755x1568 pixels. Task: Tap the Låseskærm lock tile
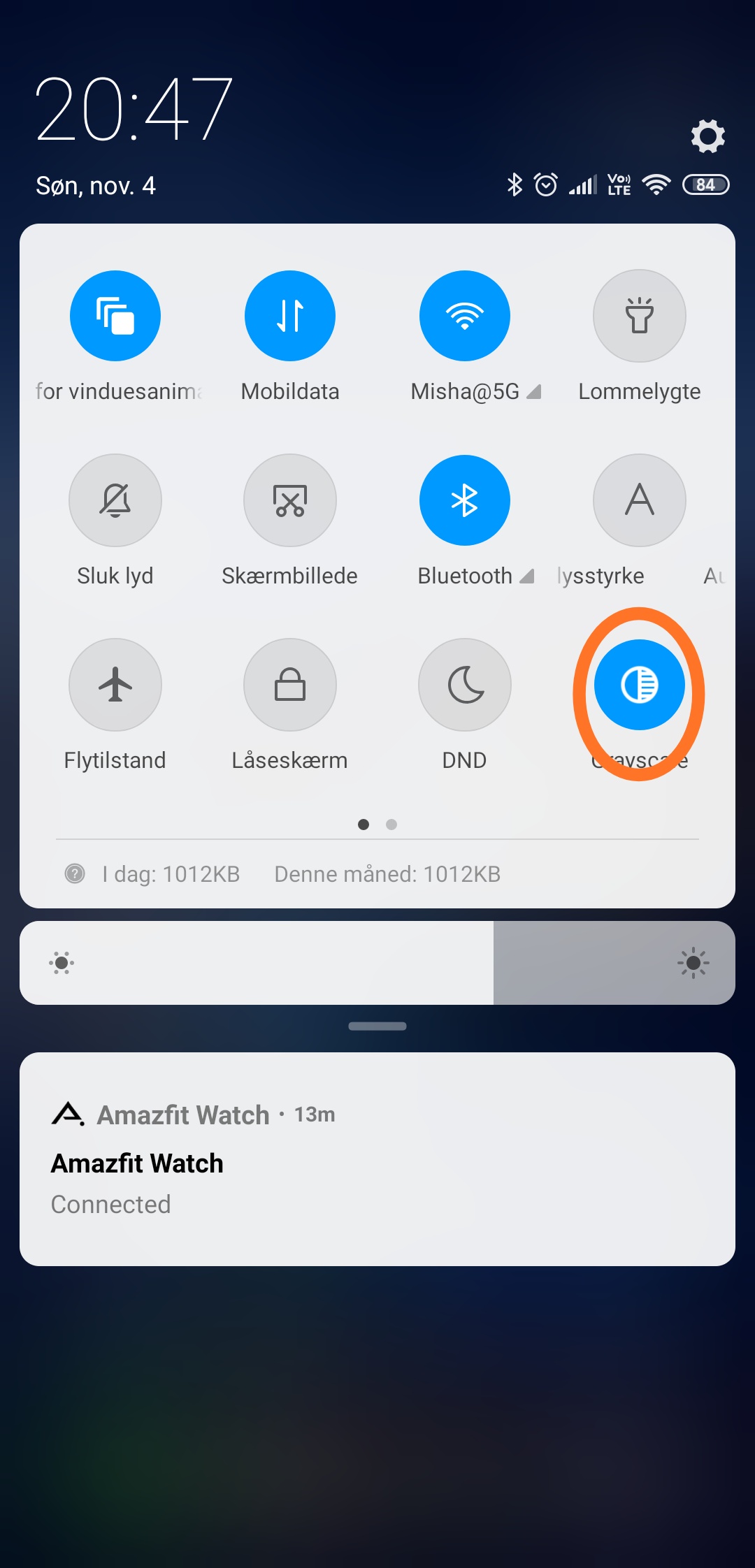(x=290, y=685)
